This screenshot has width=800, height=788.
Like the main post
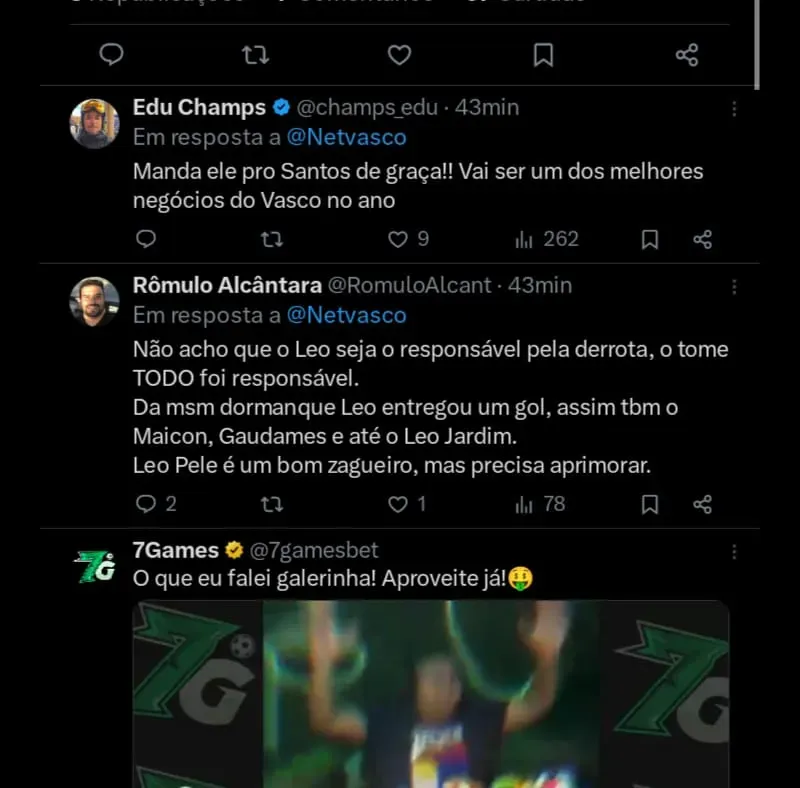(399, 54)
